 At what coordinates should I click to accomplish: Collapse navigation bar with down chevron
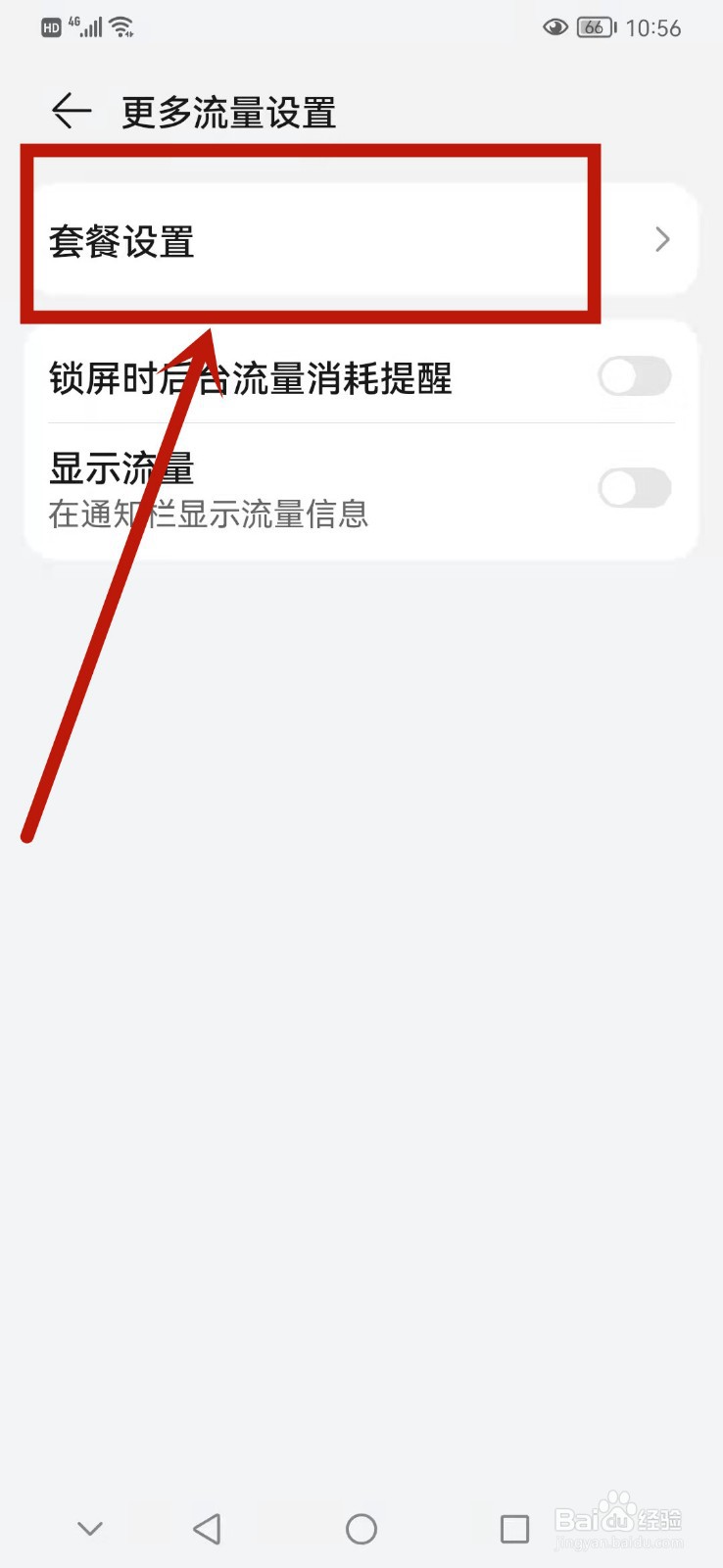coord(89,1528)
